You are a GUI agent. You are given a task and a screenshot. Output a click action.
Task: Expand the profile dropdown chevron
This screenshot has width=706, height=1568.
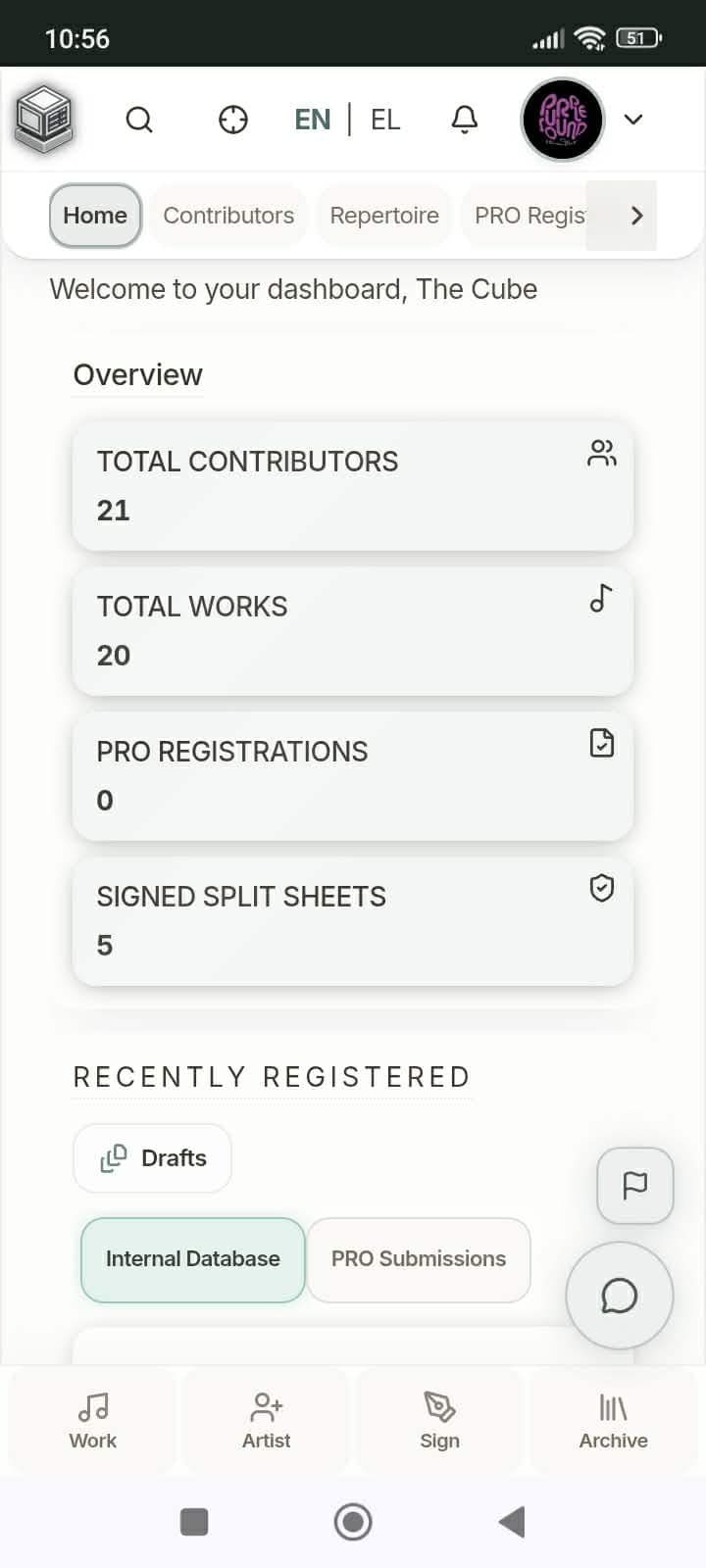point(633,120)
